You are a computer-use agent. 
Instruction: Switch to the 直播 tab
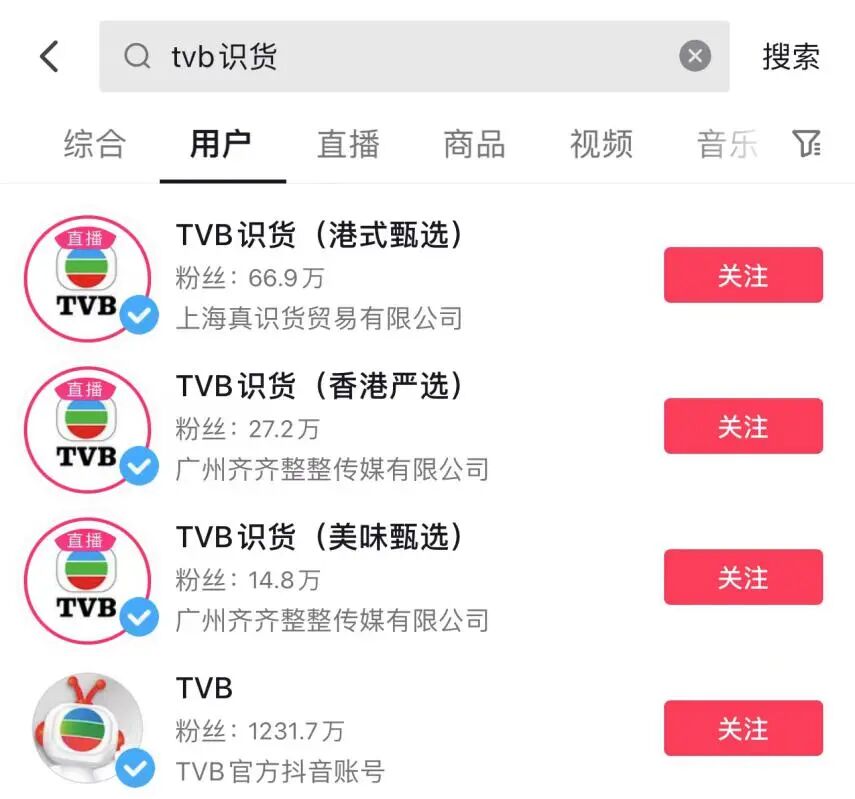348,144
